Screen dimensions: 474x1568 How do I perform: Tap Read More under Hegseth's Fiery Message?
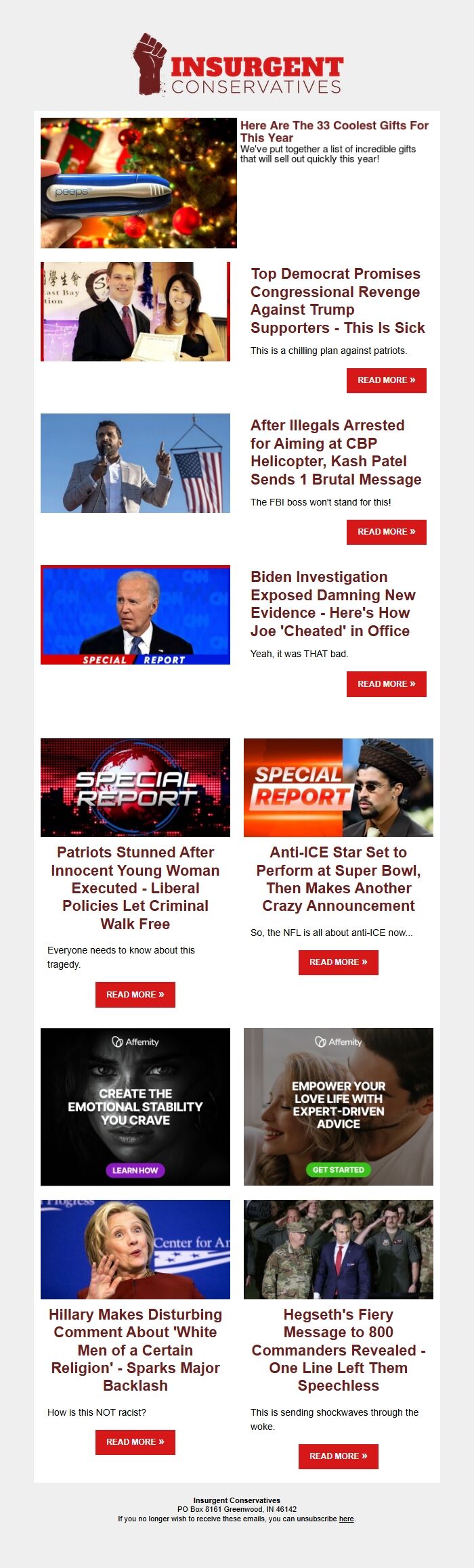pyautogui.click(x=338, y=1456)
